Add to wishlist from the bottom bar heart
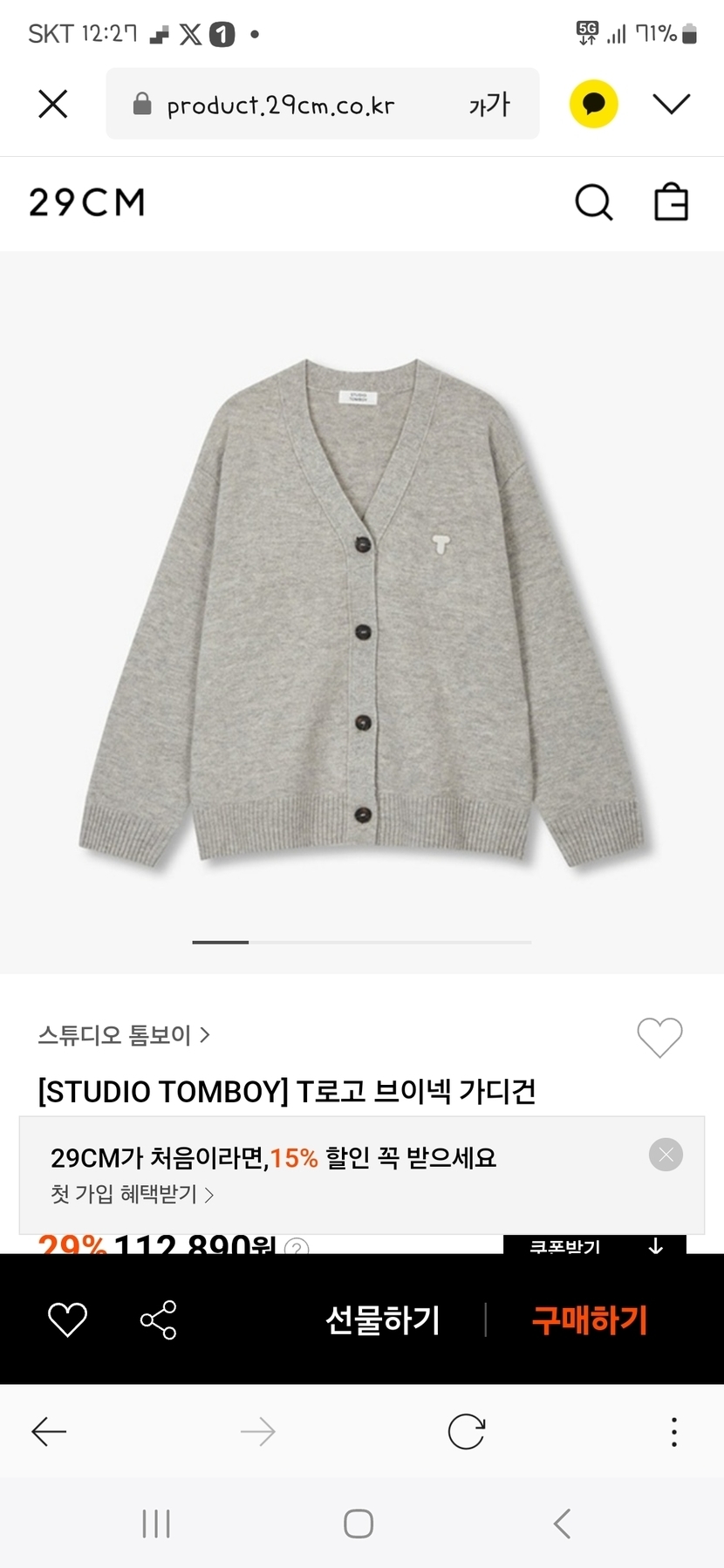Screen dimensions: 724x1568 coord(67,1319)
